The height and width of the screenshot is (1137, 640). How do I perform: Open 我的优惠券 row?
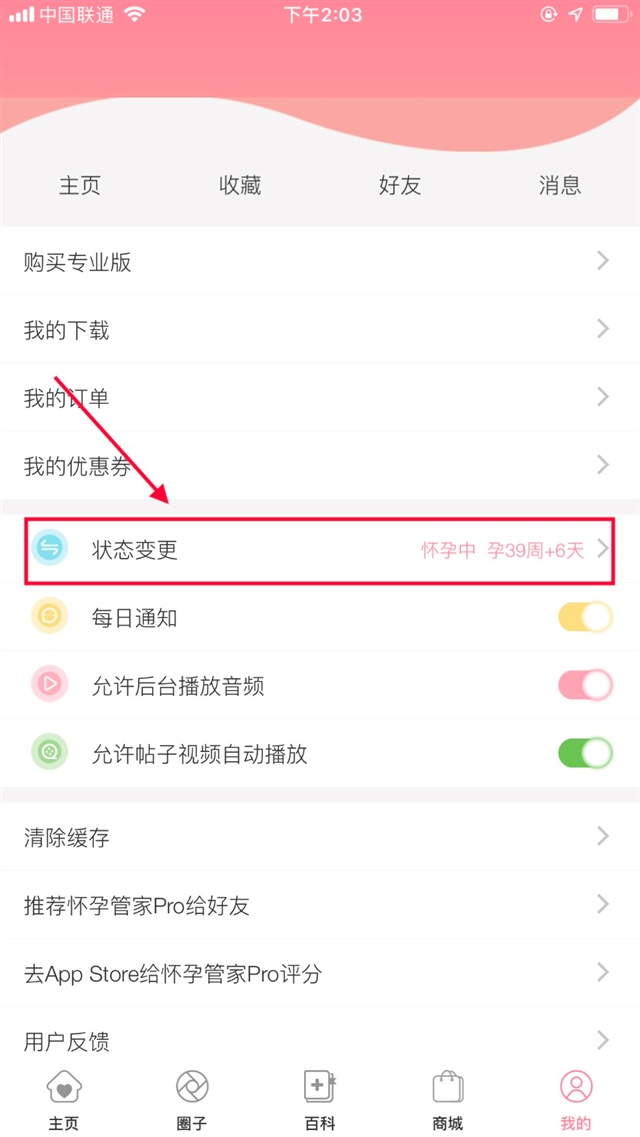320,466
